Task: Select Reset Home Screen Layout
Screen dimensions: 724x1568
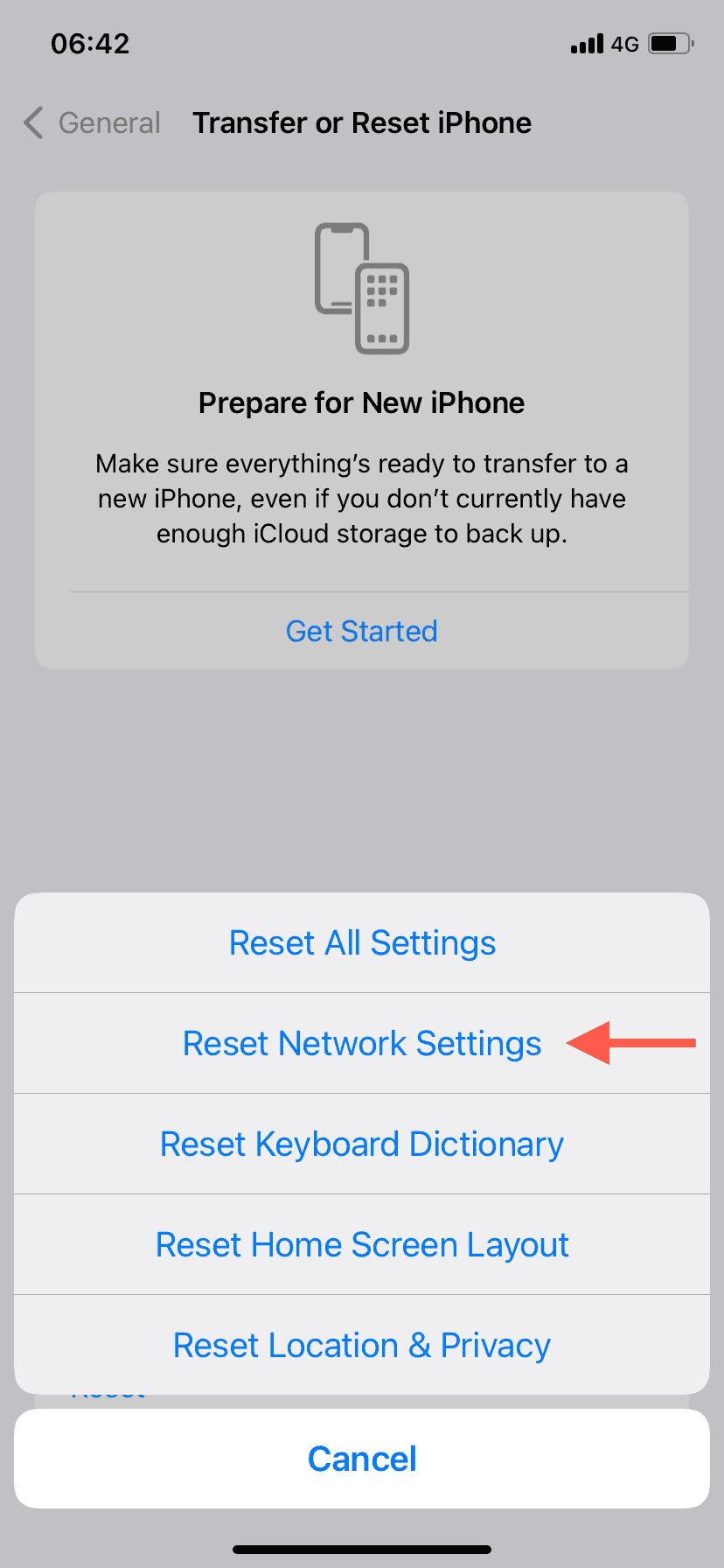Action: coord(362,1244)
